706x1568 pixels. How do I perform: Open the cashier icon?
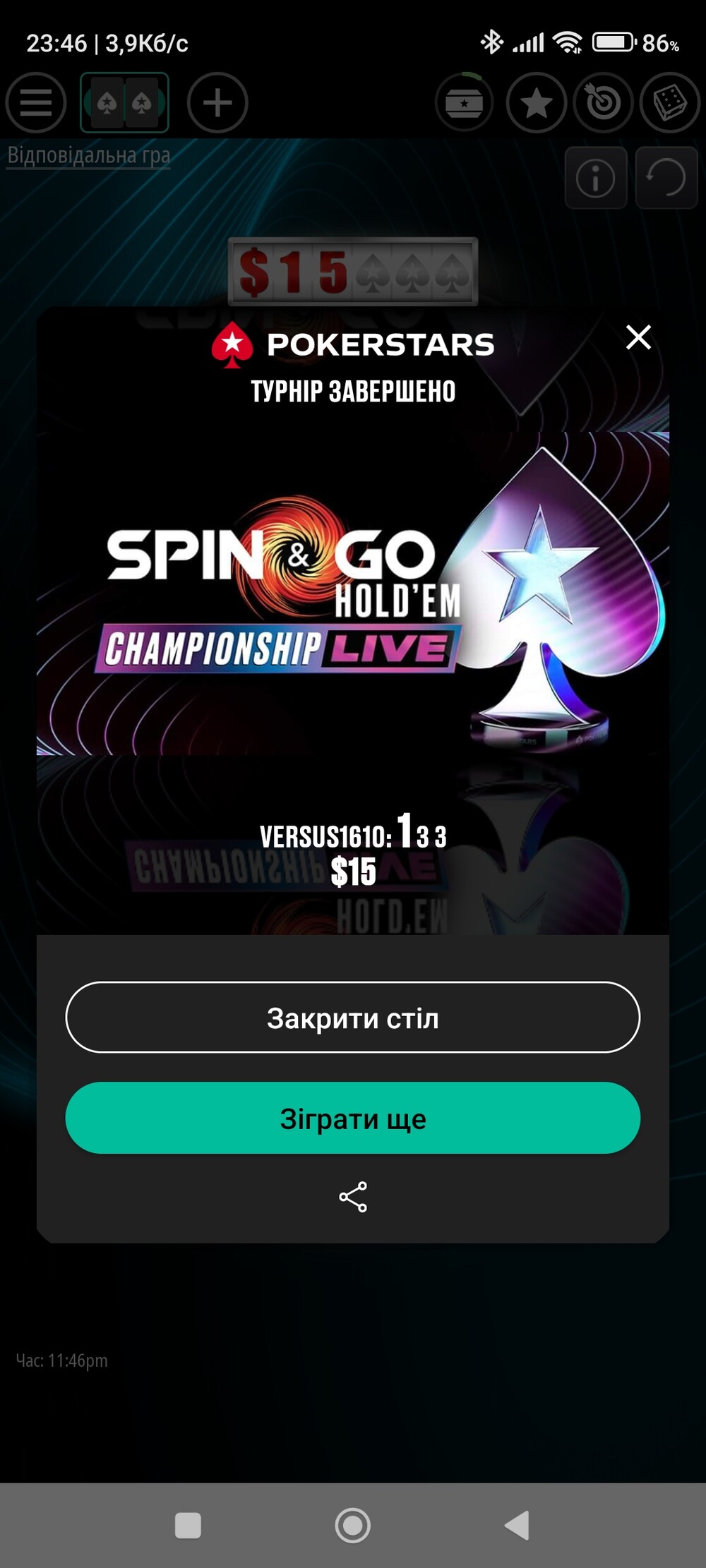click(464, 103)
